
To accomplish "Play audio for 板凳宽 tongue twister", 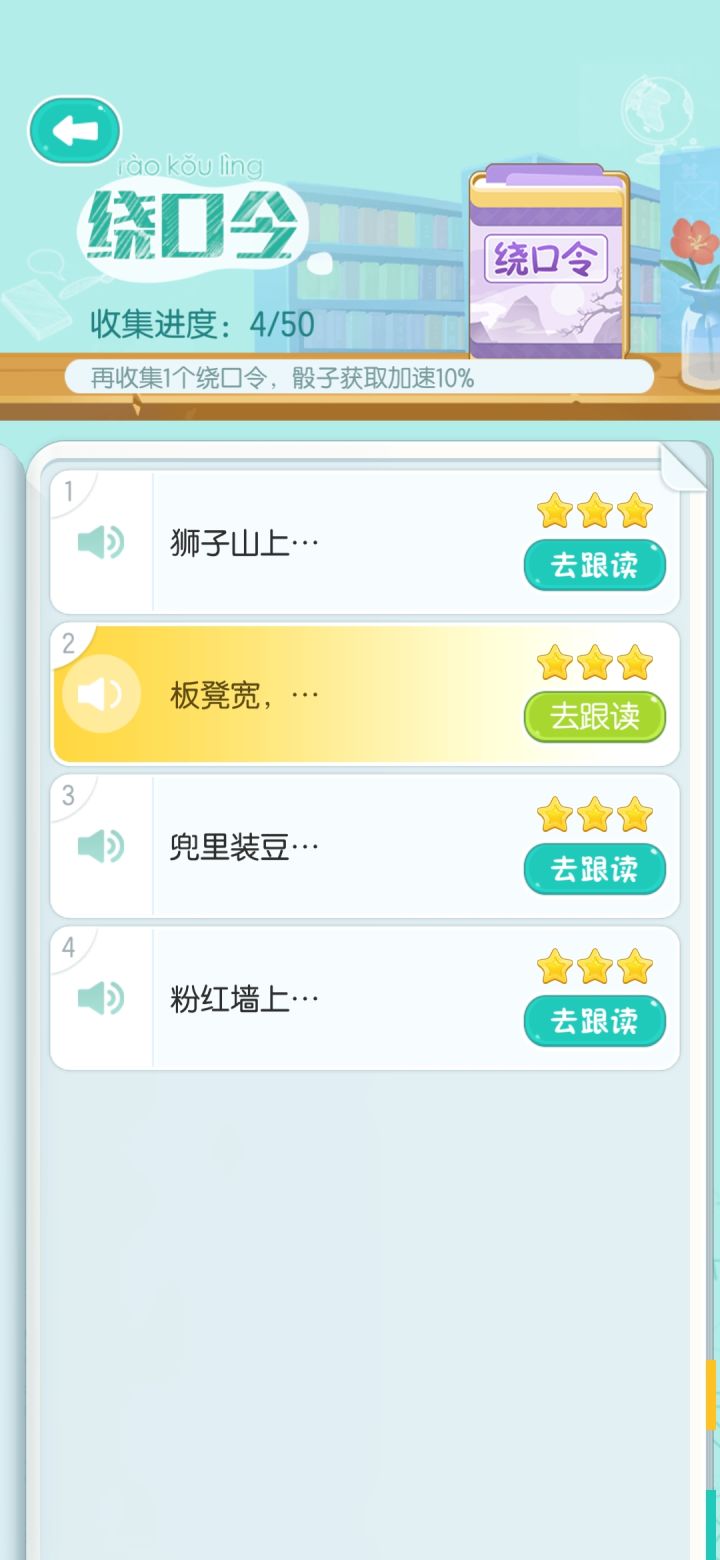I will (100, 694).
